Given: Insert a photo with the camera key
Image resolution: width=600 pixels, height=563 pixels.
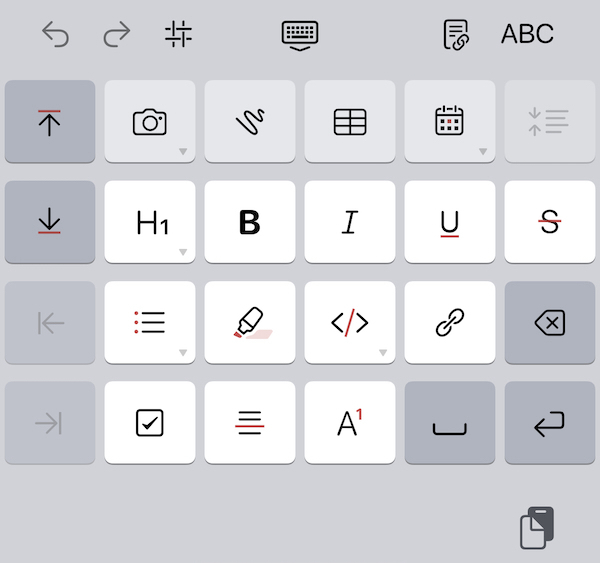Looking at the screenshot, I should pyautogui.click(x=150, y=122).
